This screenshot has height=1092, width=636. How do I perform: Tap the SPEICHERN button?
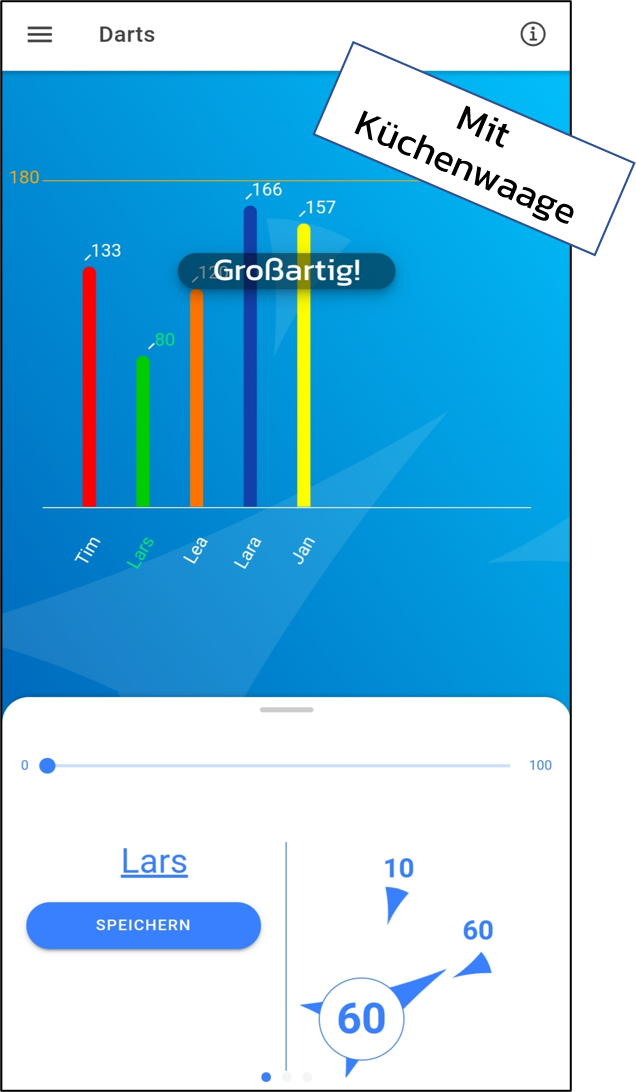tap(144, 925)
